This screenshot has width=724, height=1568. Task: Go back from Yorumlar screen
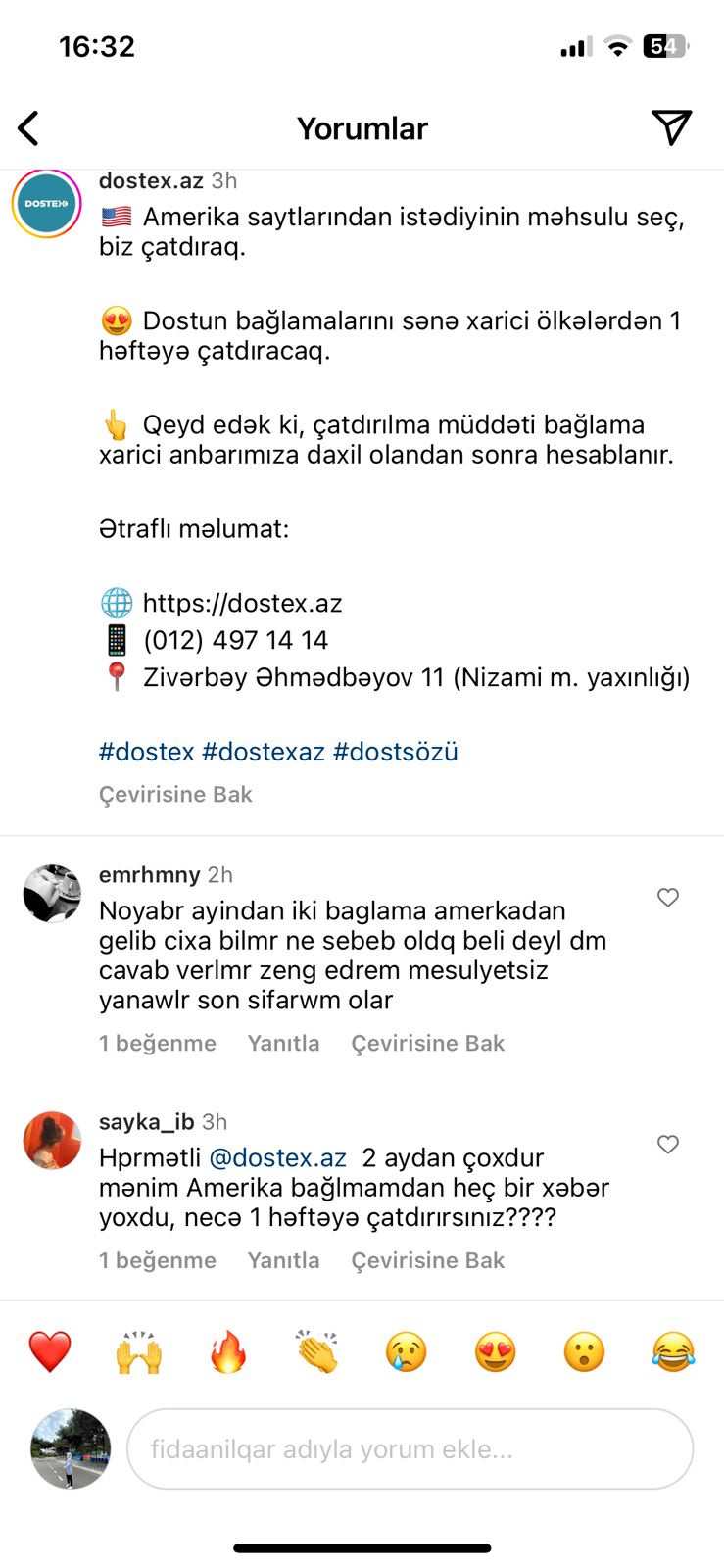coord(29,128)
